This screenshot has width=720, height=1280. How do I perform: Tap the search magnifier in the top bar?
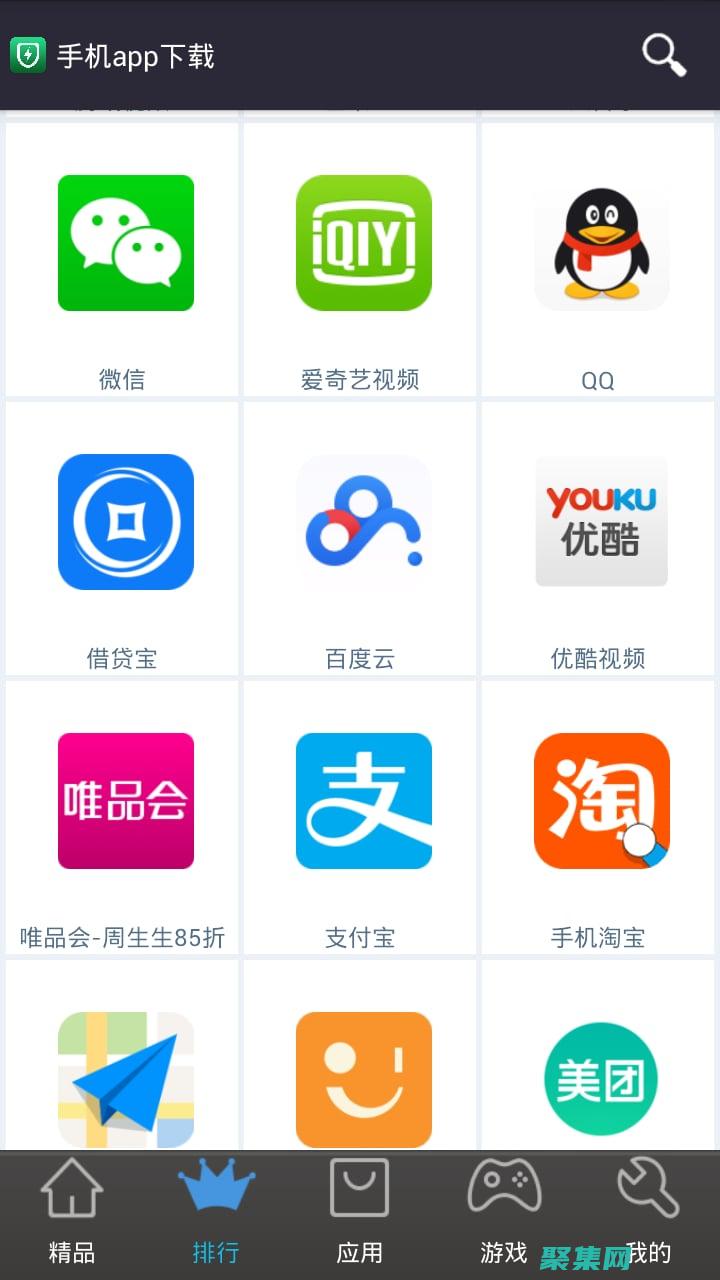pos(661,56)
